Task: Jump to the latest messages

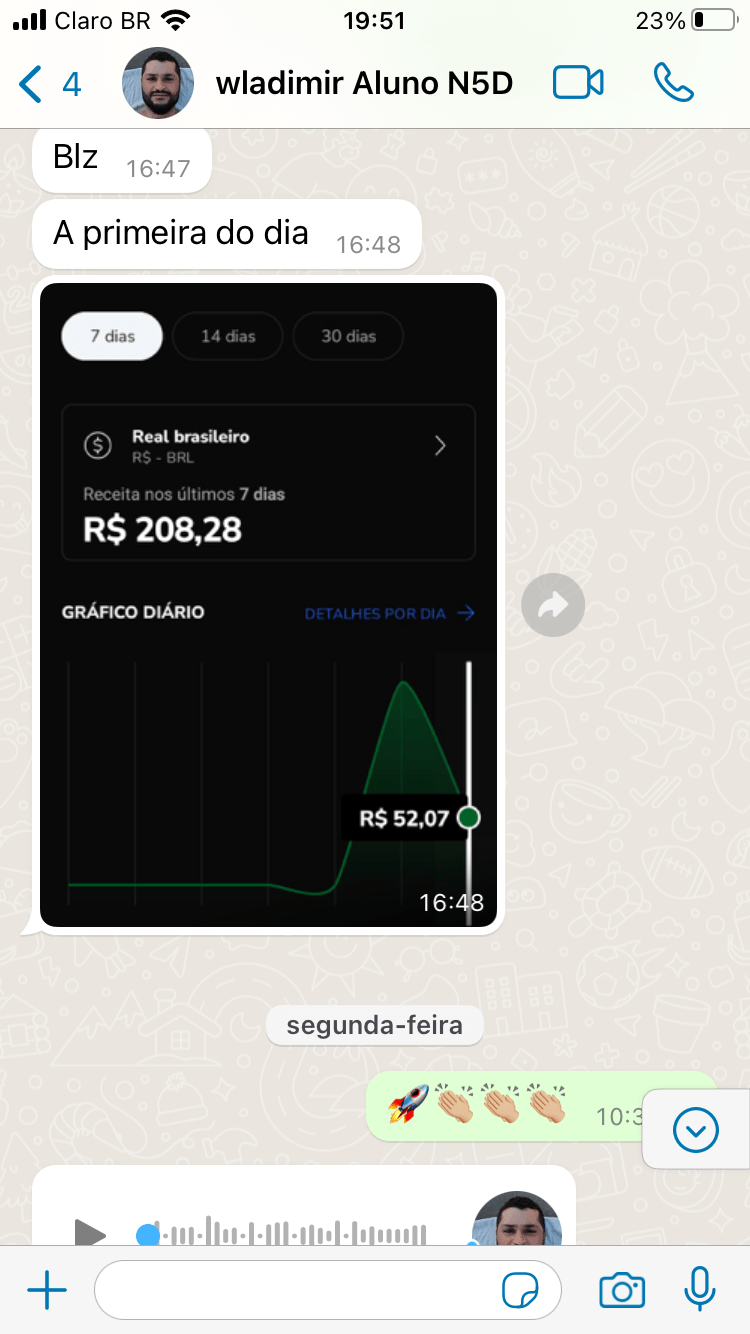Action: click(696, 1130)
